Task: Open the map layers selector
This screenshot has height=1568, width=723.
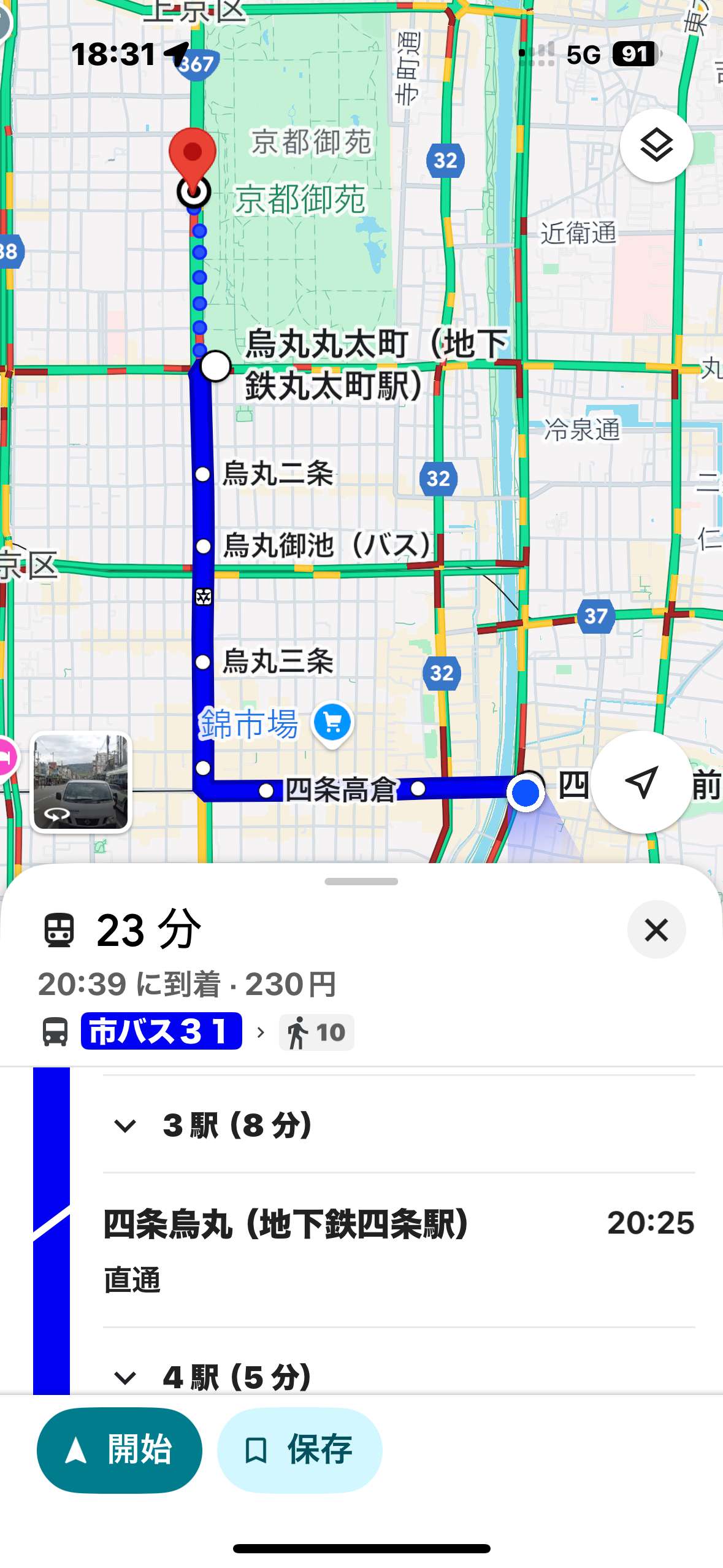Action: point(656,146)
